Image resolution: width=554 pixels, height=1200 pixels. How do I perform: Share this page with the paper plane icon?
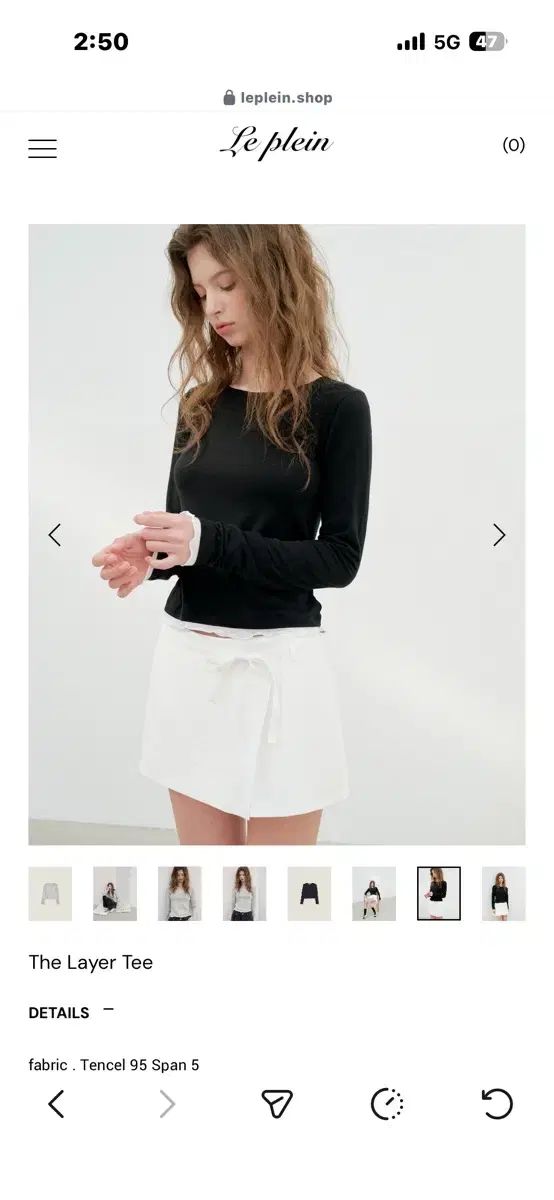point(277,1104)
